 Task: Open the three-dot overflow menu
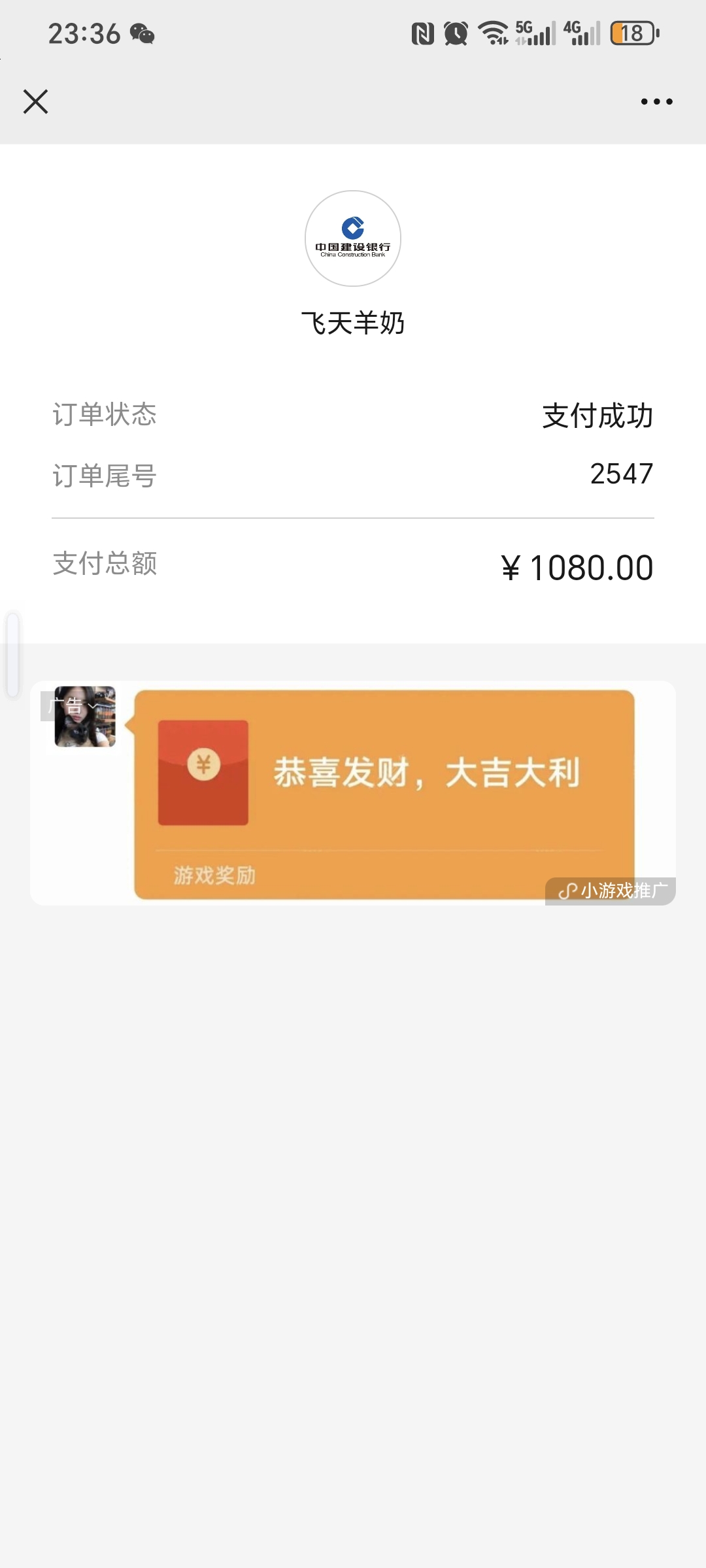656,102
